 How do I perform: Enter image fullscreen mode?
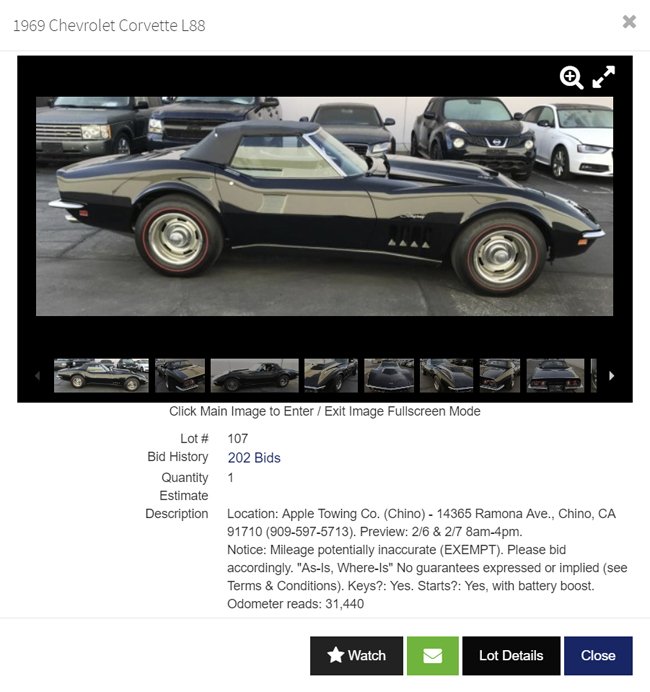(603, 78)
